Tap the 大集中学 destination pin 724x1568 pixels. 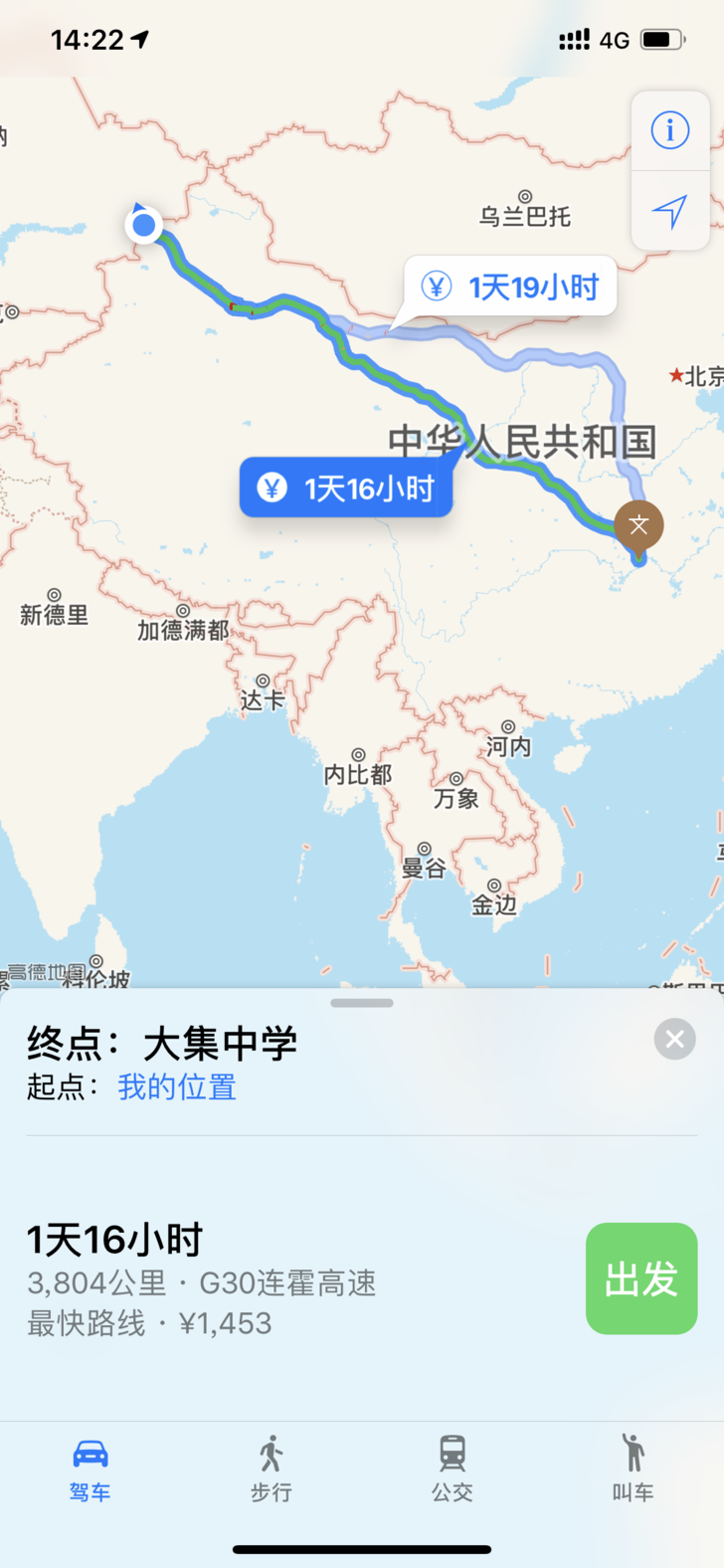(x=638, y=526)
